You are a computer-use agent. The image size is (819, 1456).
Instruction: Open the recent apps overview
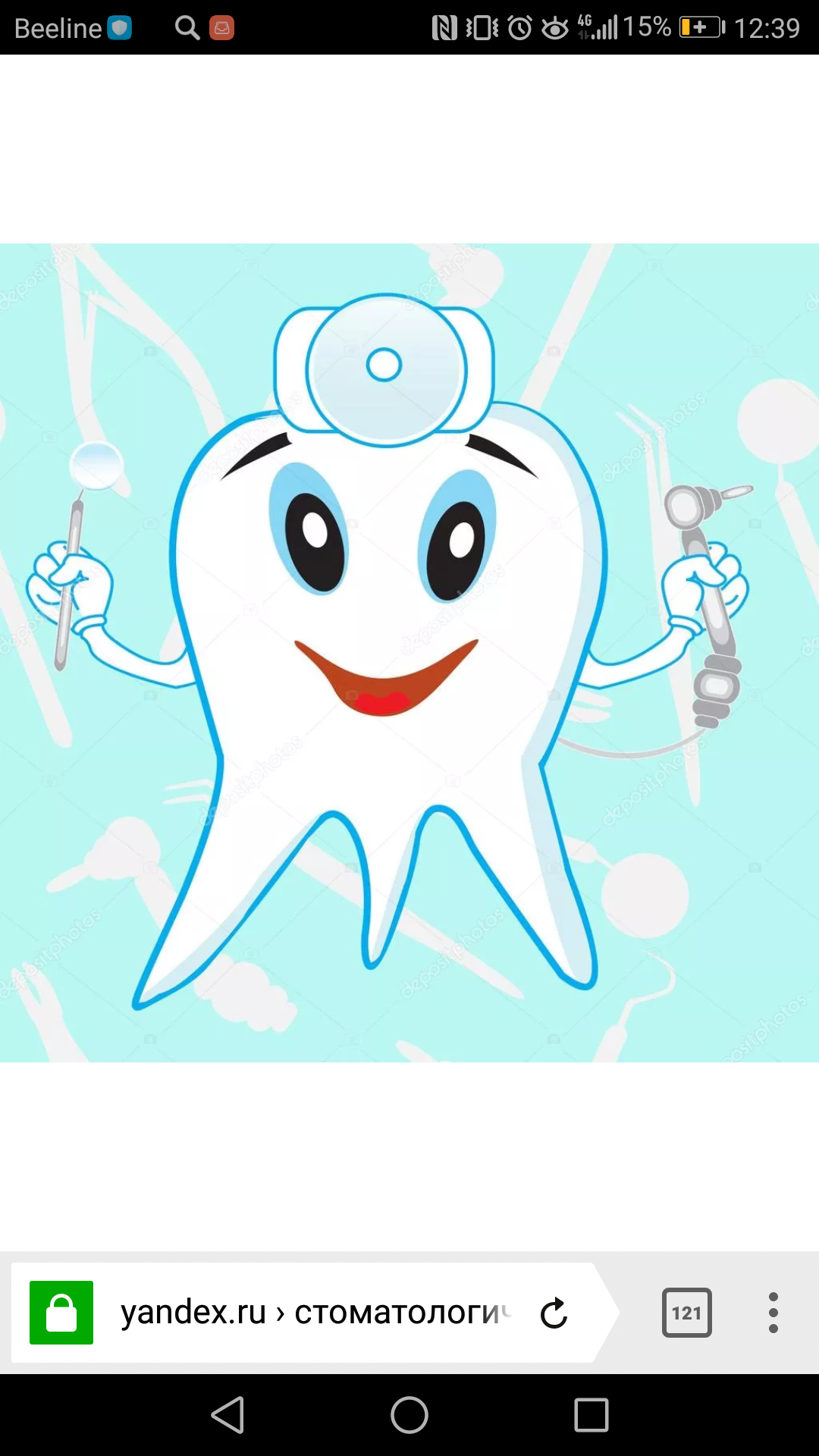(591, 1415)
